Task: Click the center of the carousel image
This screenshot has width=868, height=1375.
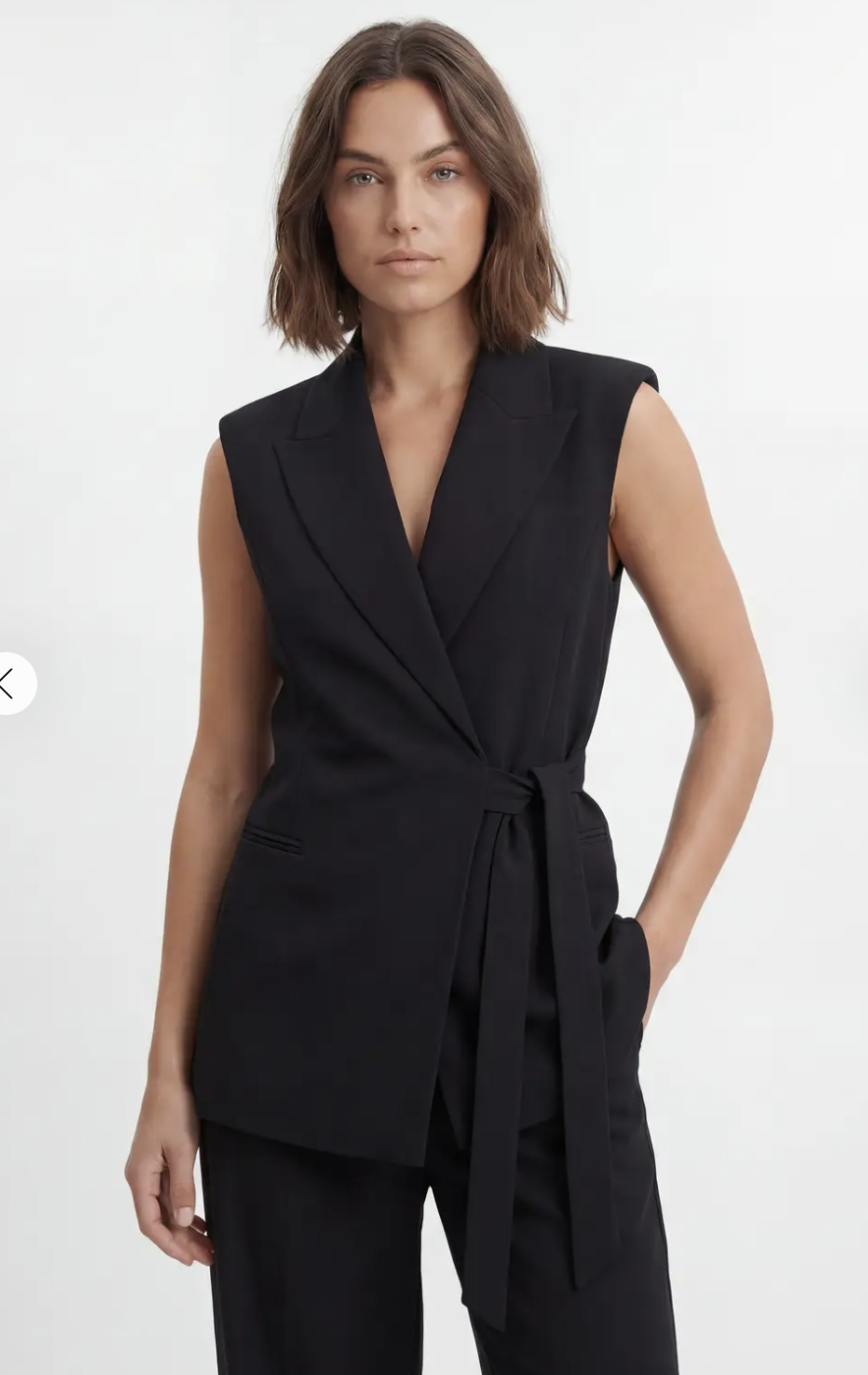Action: click(434, 687)
